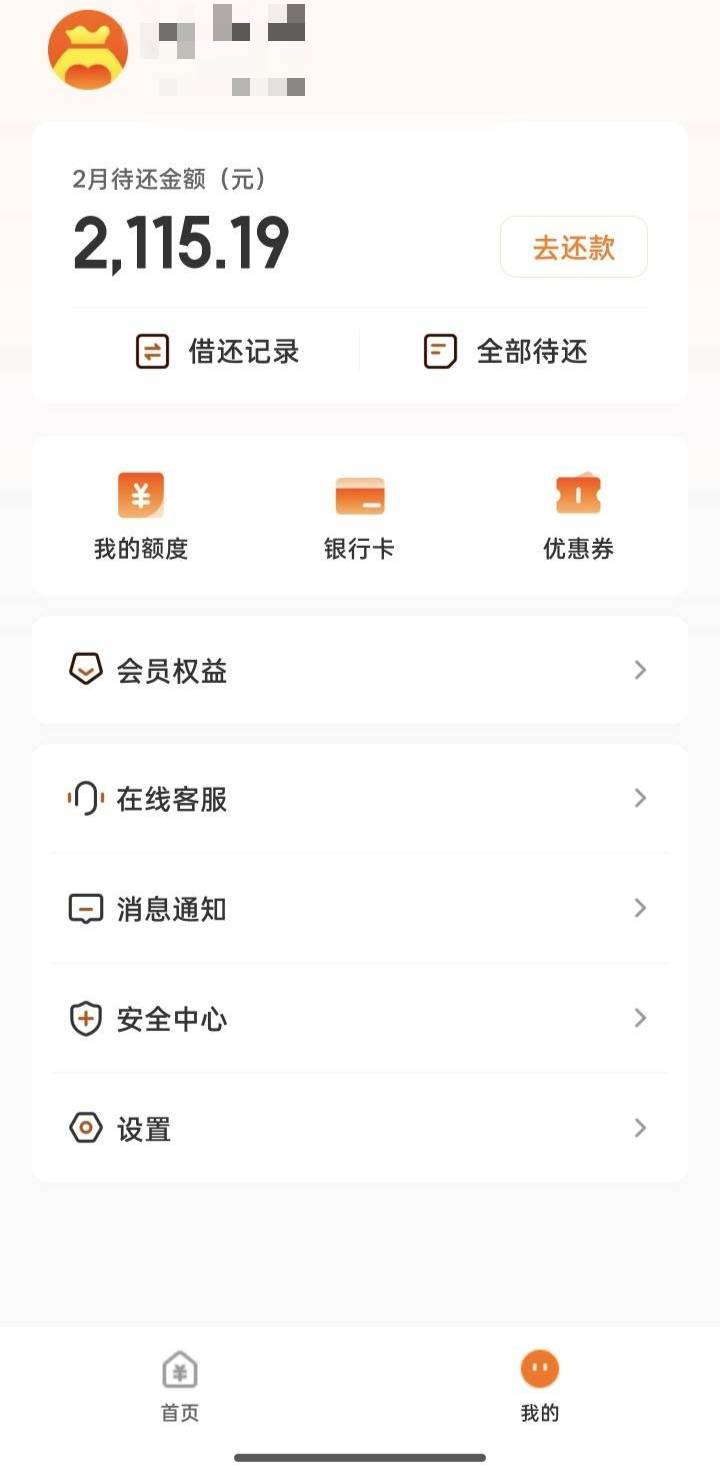Viewport: 720px width, 1474px height.
Task: Go to 安全中心
Action: (x=359, y=1019)
